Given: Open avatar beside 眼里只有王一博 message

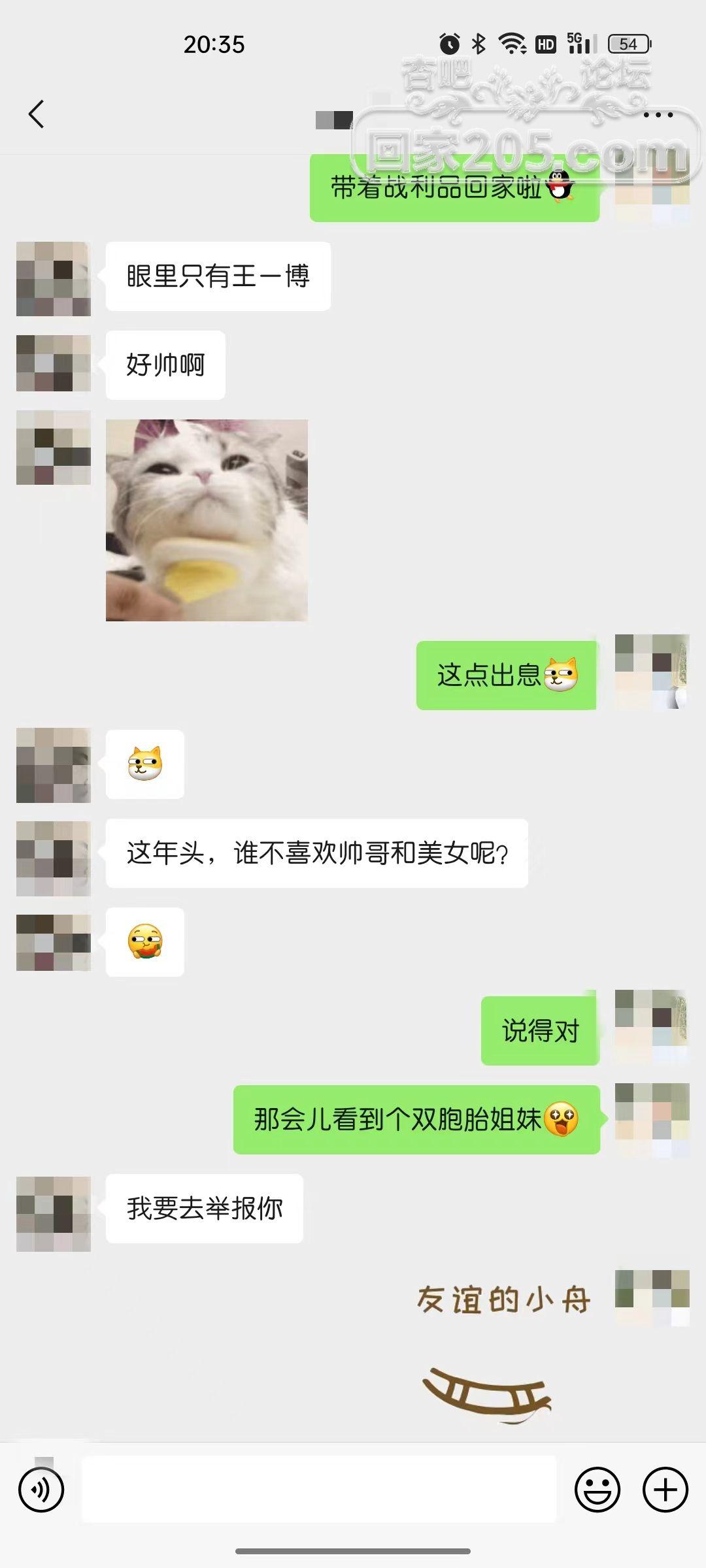Looking at the screenshot, I should pos(54,279).
